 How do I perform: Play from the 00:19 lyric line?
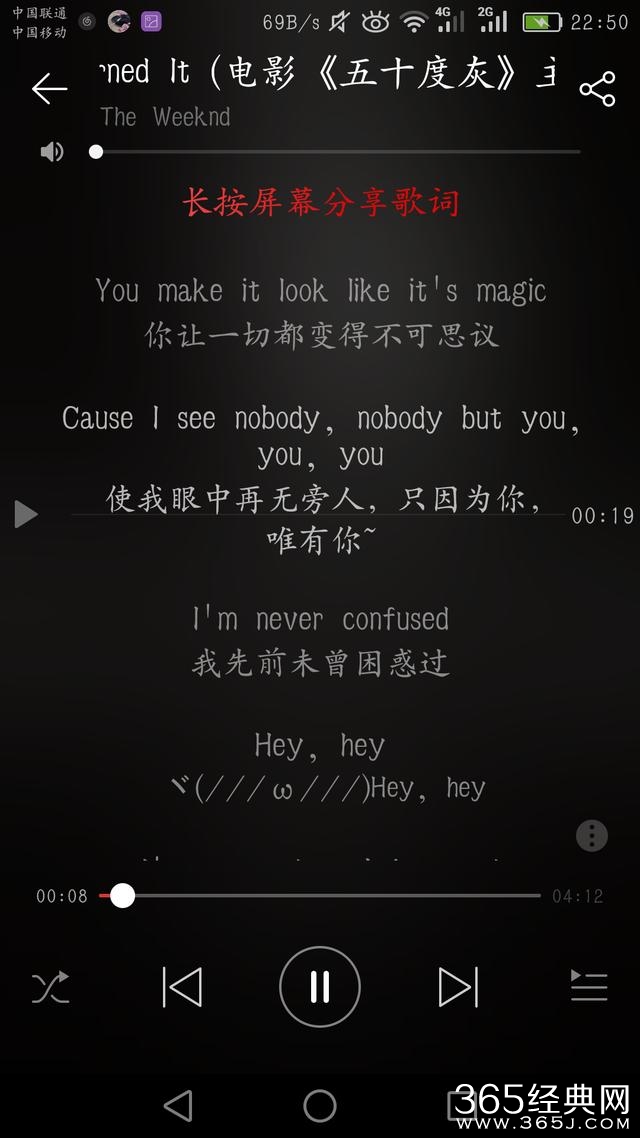pyautogui.click(x=26, y=515)
